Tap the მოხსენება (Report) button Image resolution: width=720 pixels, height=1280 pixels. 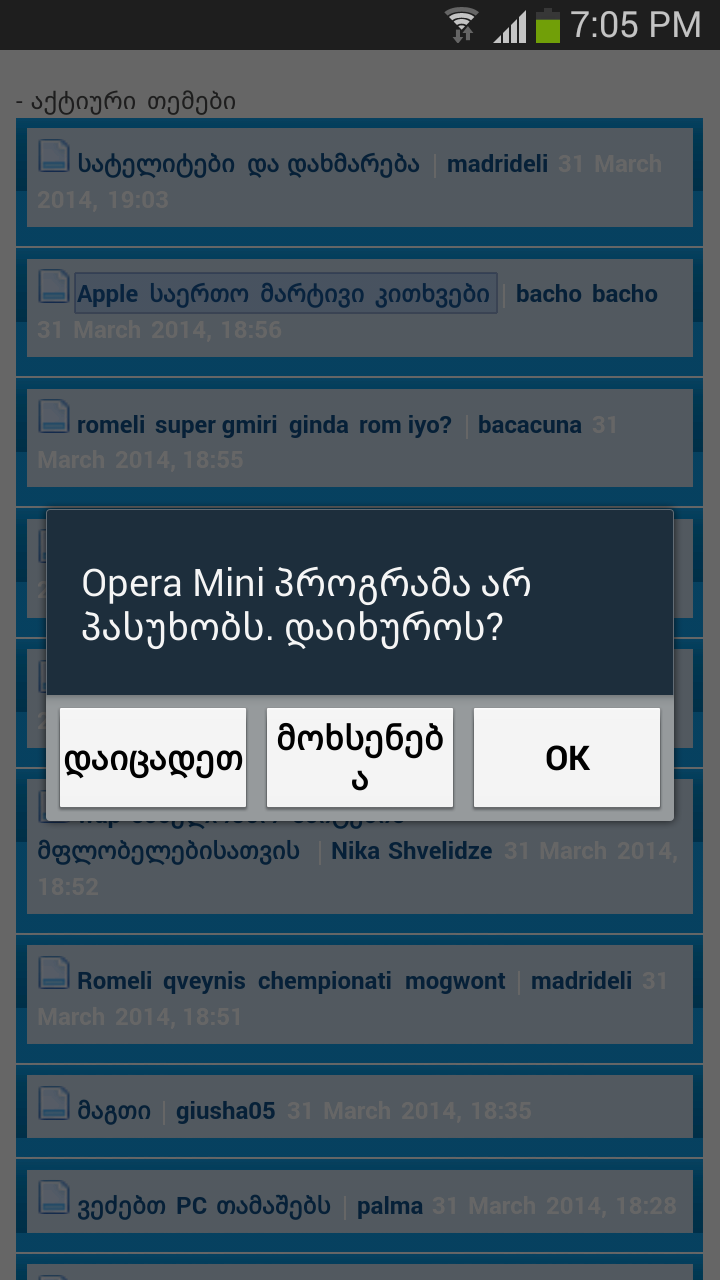pos(360,758)
